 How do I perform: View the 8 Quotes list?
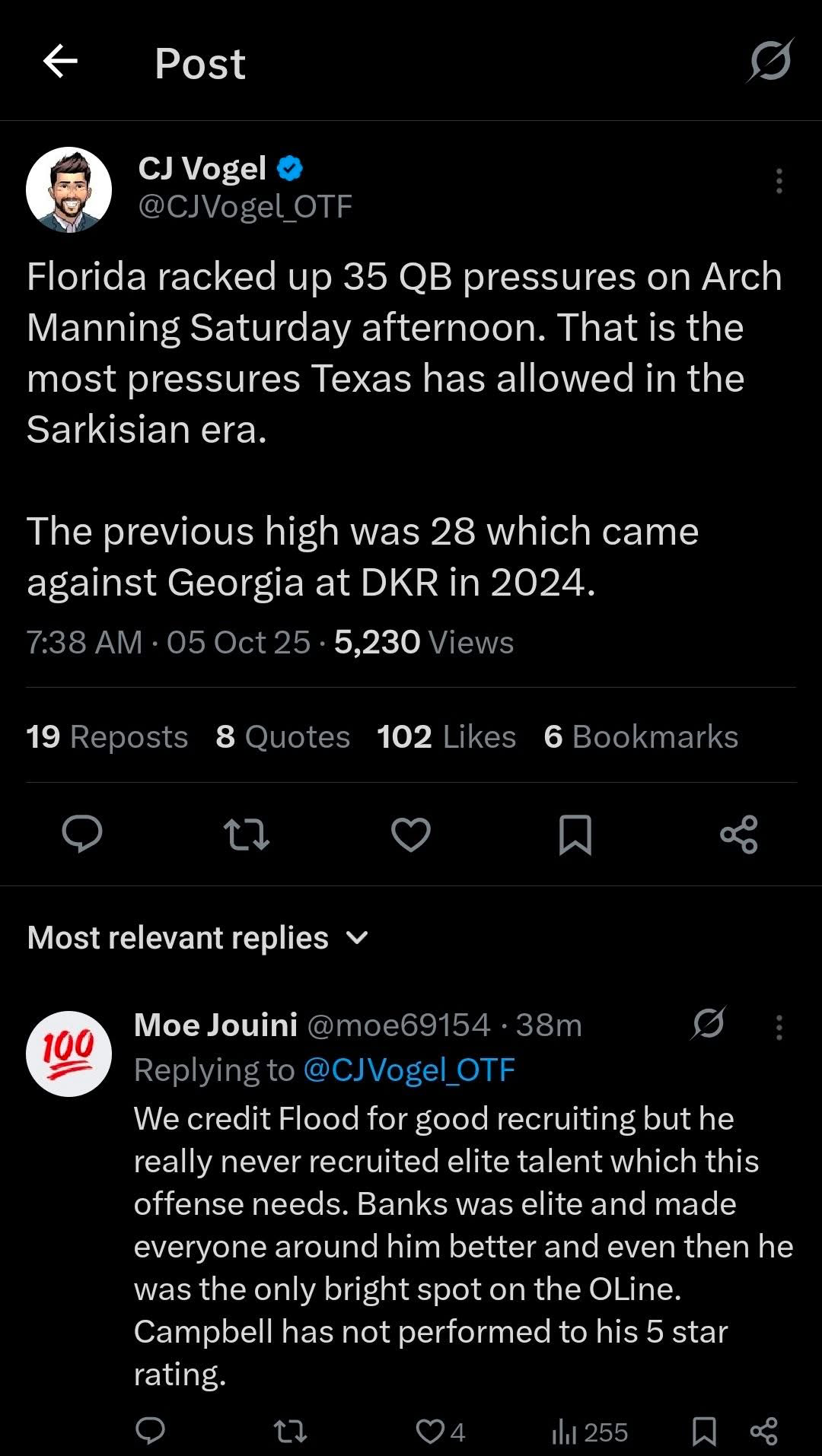click(282, 736)
